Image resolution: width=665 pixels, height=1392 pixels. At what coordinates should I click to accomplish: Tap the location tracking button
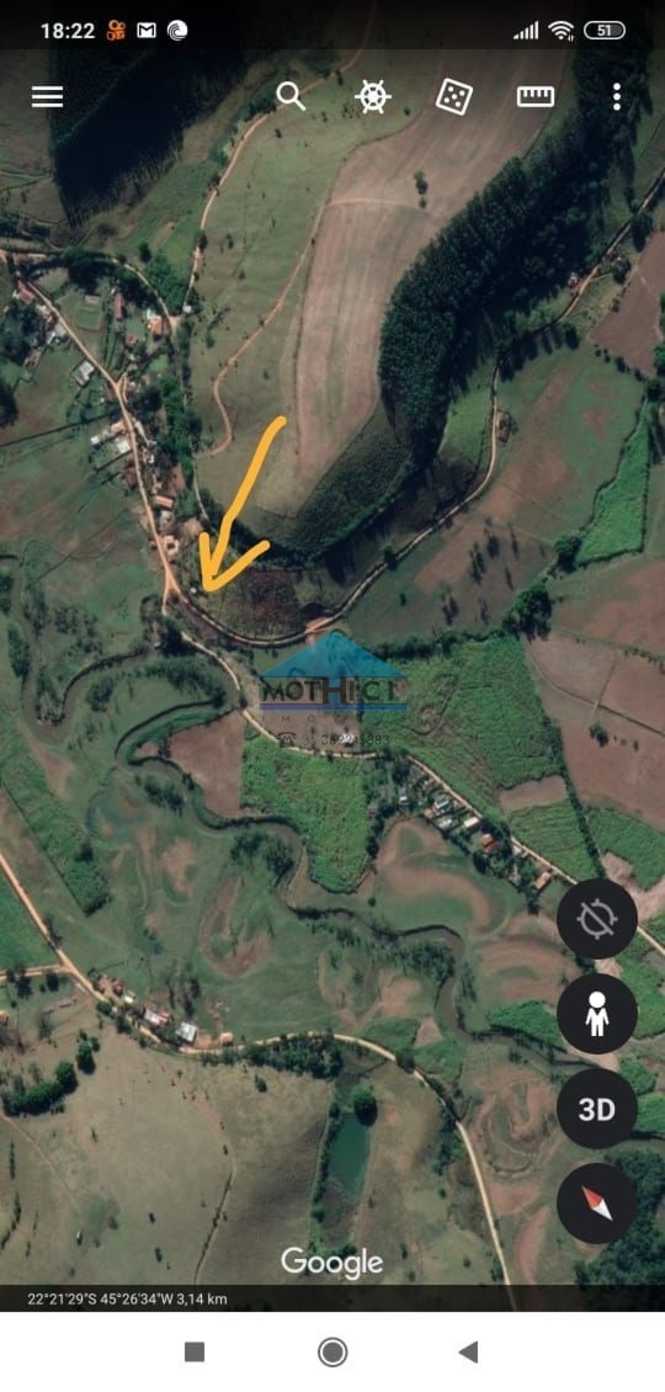click(x=597, y=919)
